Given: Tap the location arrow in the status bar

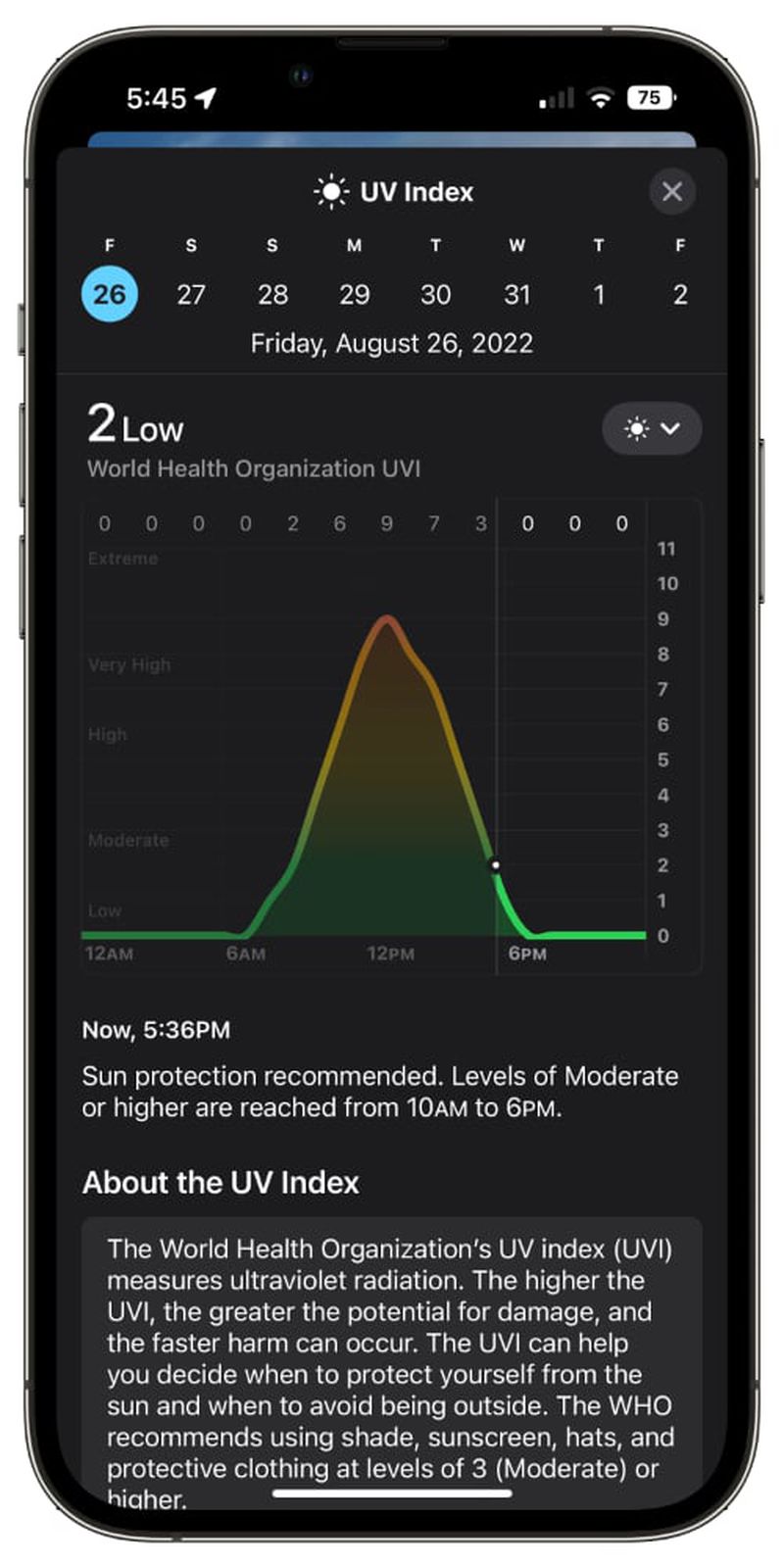Looking at the screenshot, I should tap(204, 97).
